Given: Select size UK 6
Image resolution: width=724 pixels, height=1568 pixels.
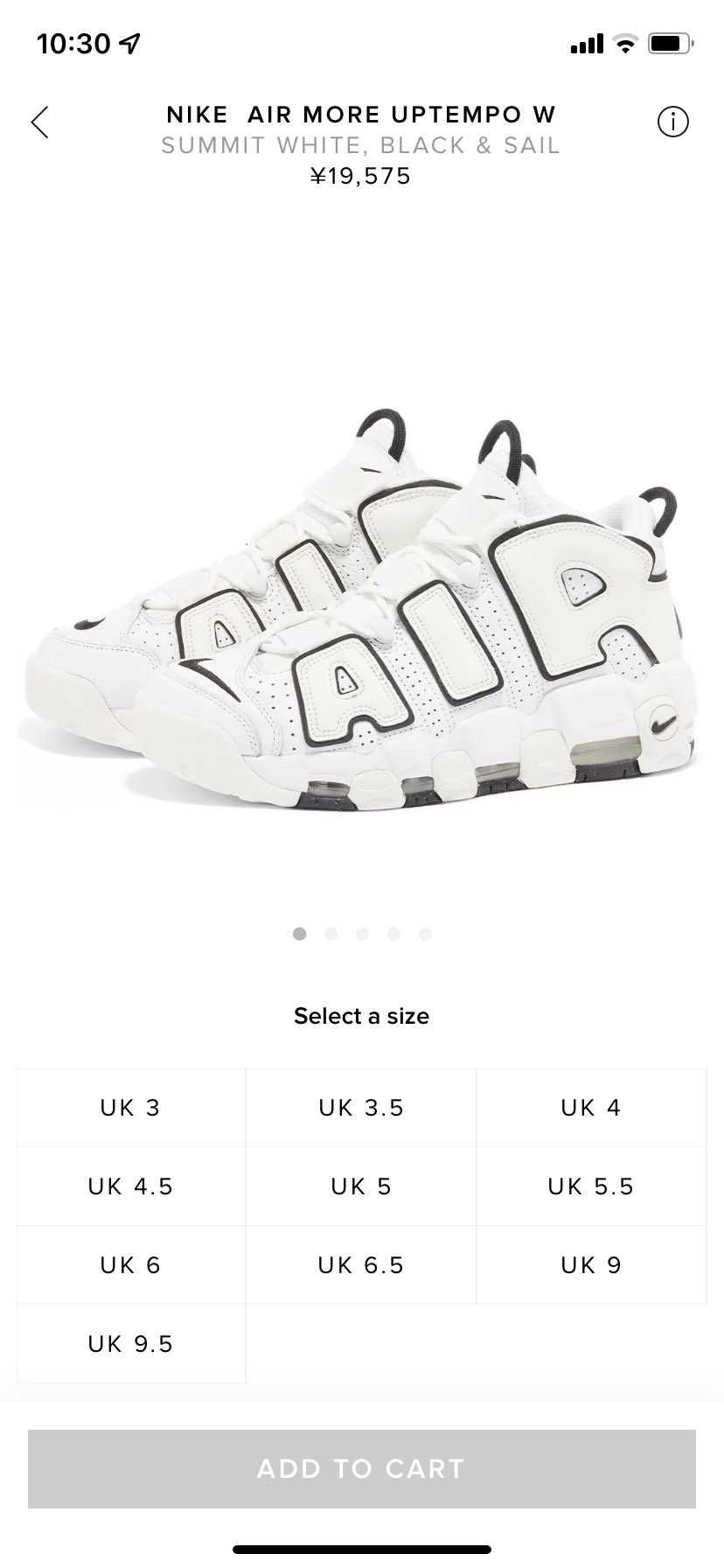Looking at the screenshot, I should 131,1265.
